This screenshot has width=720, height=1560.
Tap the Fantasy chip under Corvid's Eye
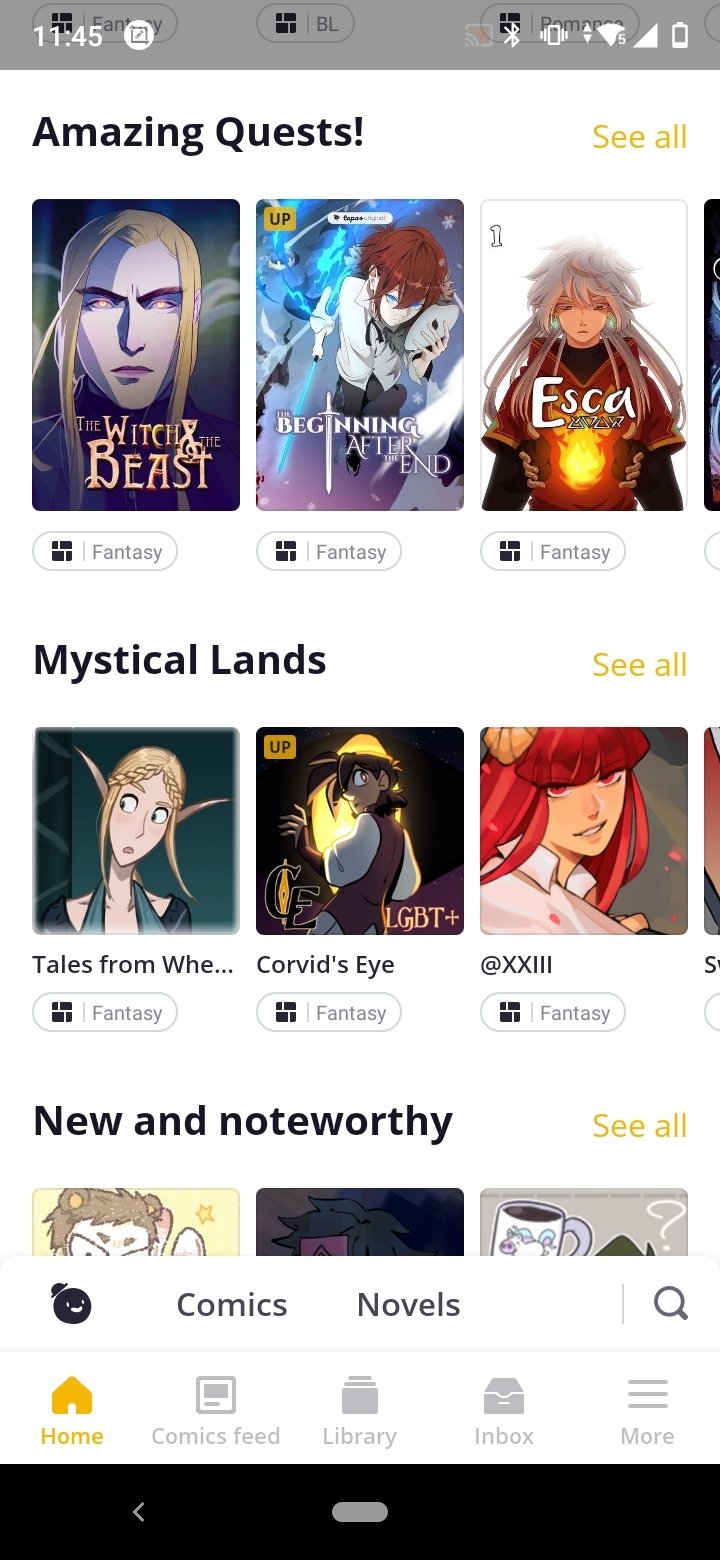(329, 1012)
